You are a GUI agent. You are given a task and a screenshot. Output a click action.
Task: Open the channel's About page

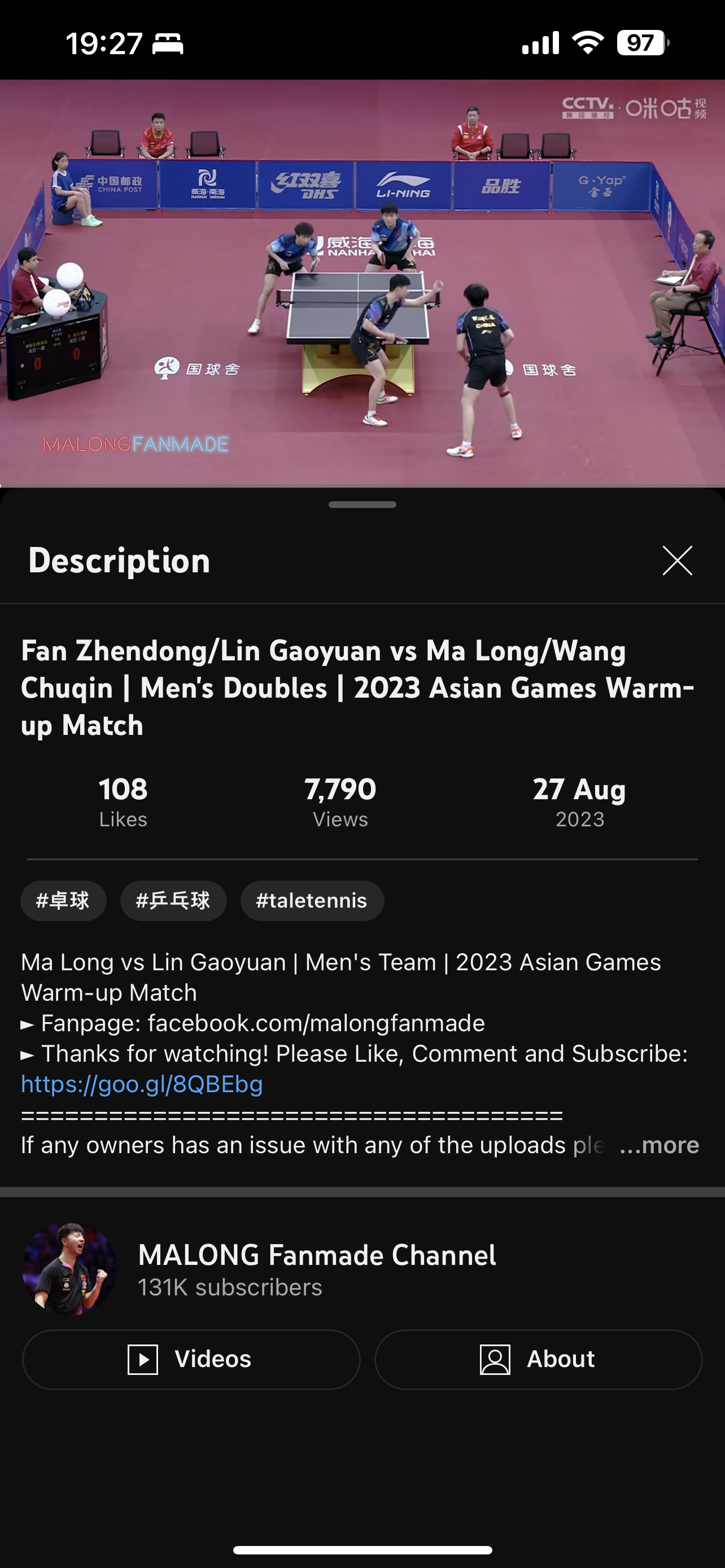tap(538, 1359)
